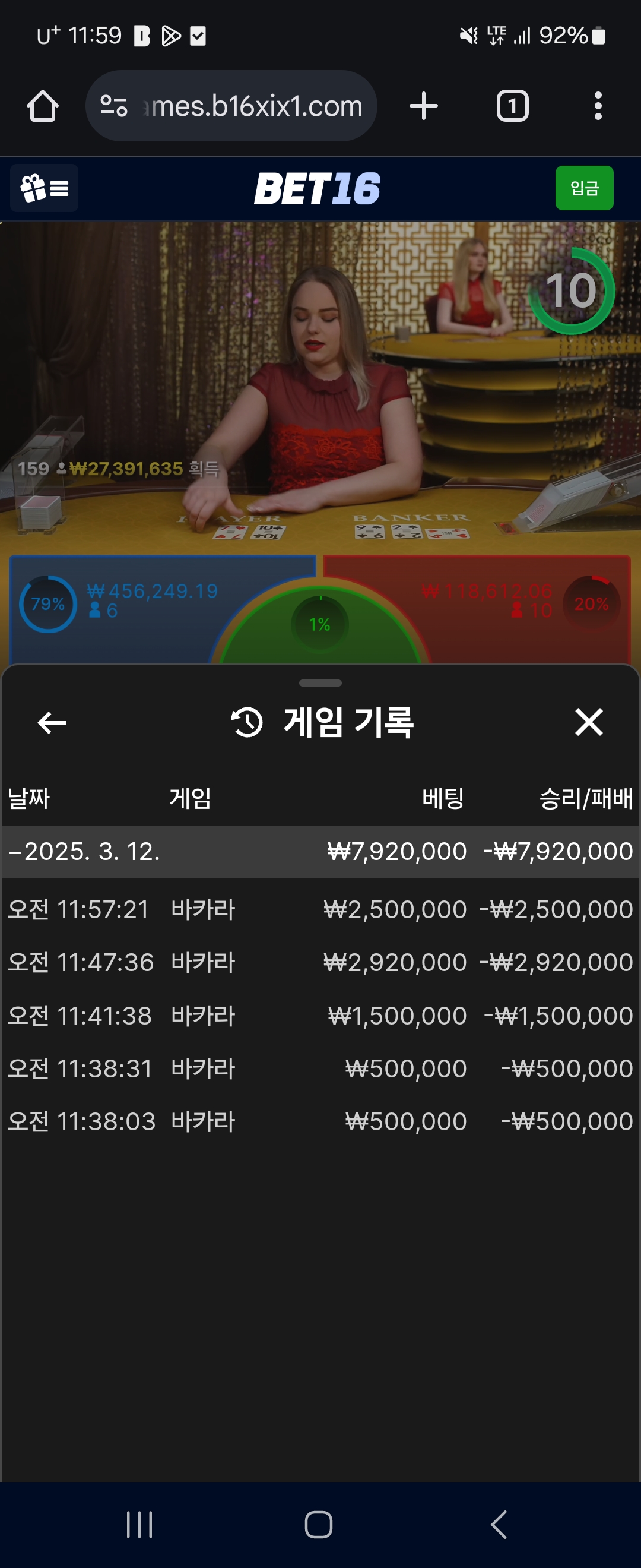Open the browser tab switcher

(x=512, y=106)
